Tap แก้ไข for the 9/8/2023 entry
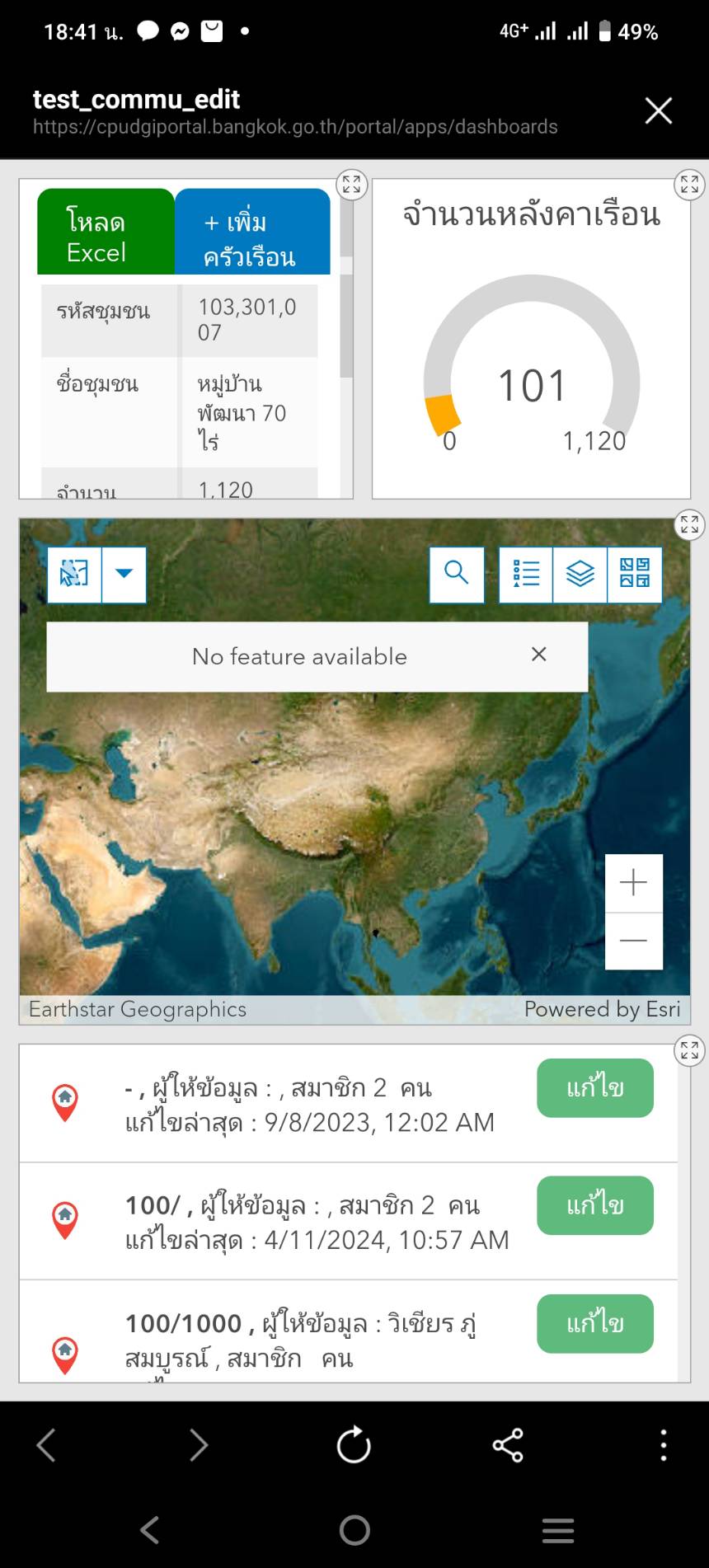Image resolution: width=709 pixels, height=1568 pixels. pos(594,1088)
